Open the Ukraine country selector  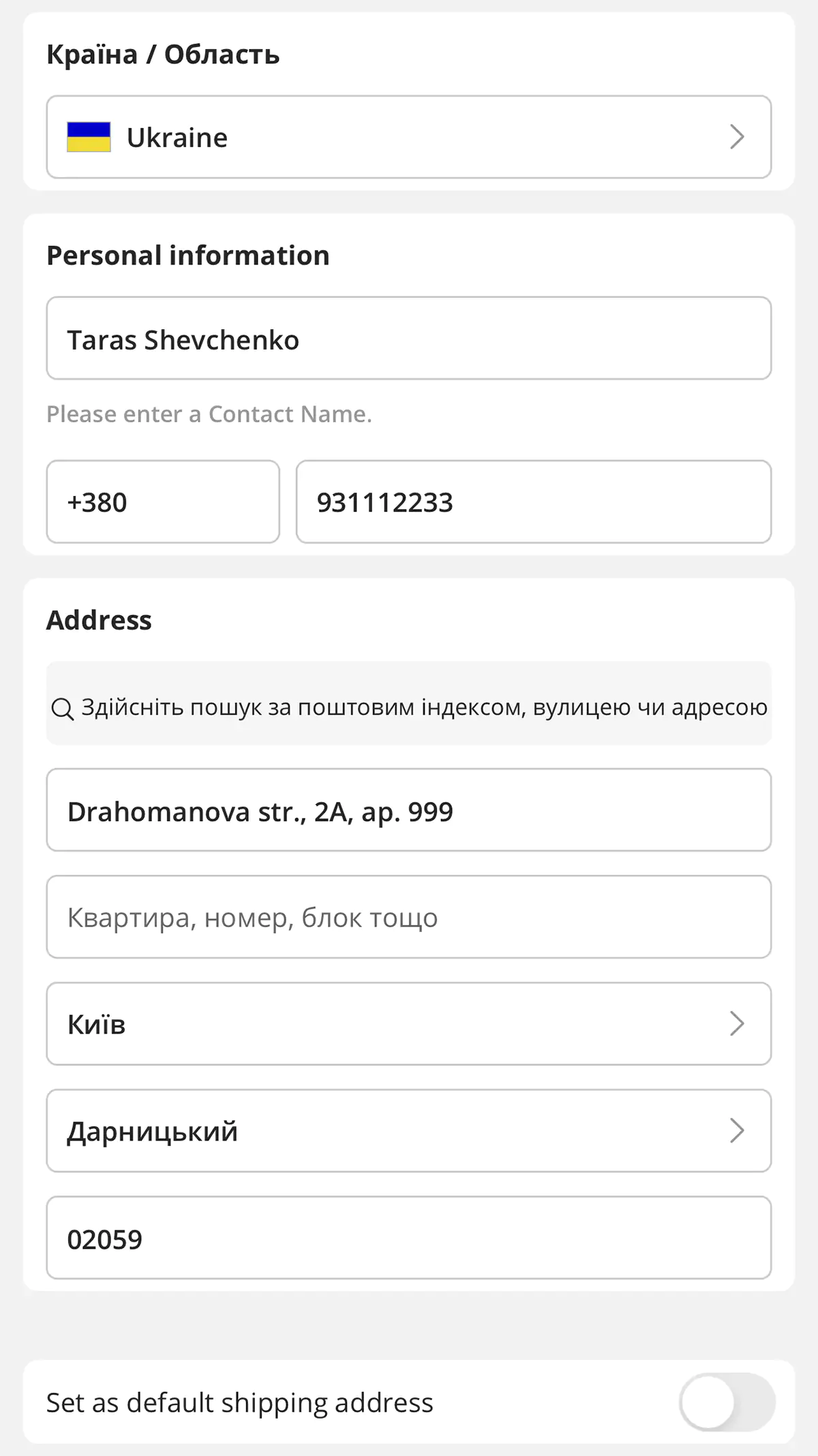pyautogui.click(x=408, y=137)
